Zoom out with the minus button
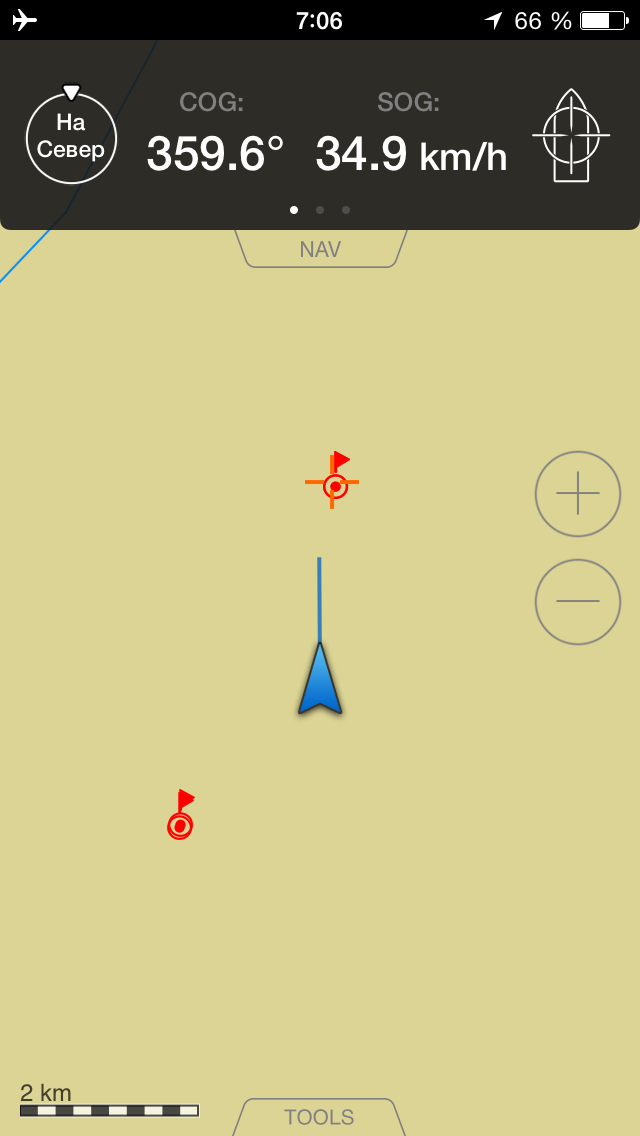The height and width of the screenshot is (1136, 640). [x=578, y=602]
